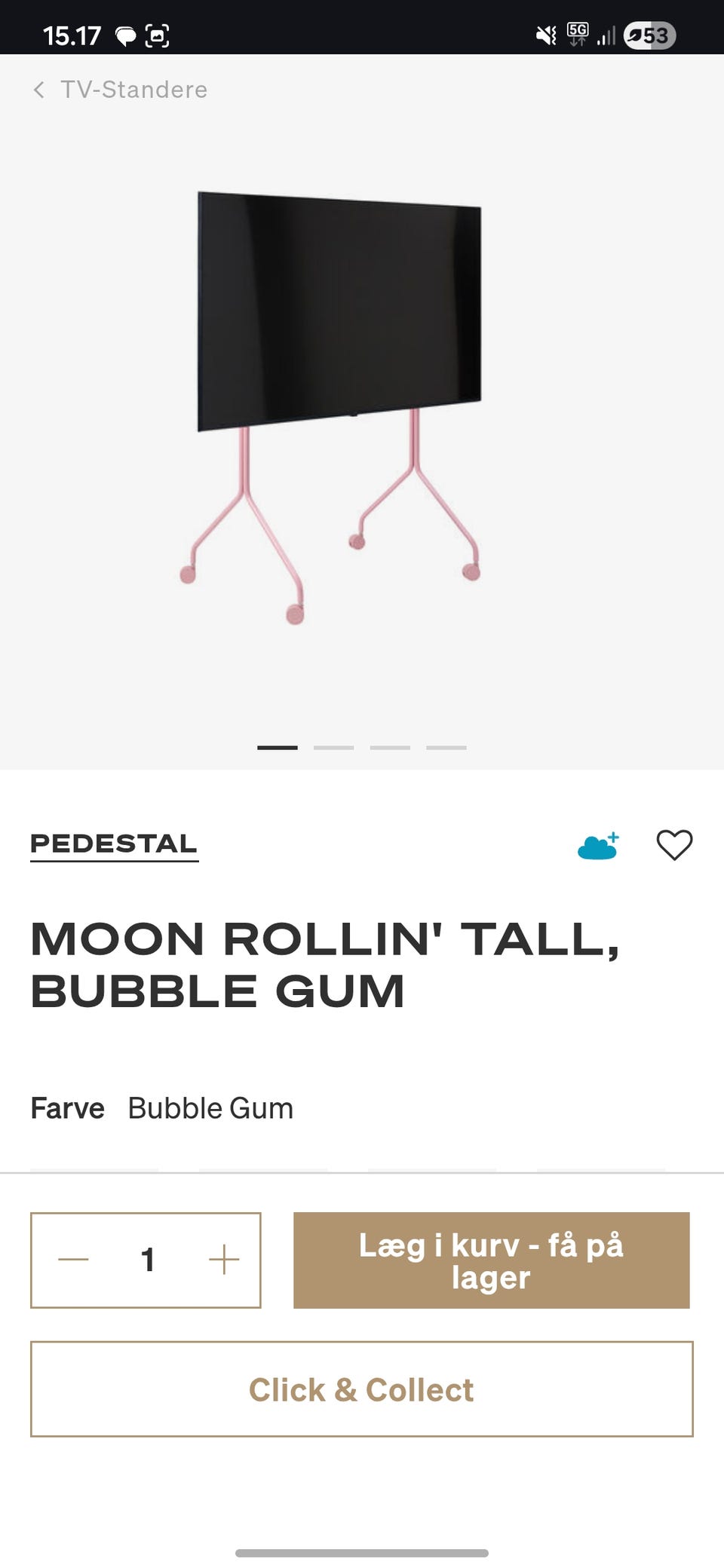Open the TV stand product image

tap(330, 408)
